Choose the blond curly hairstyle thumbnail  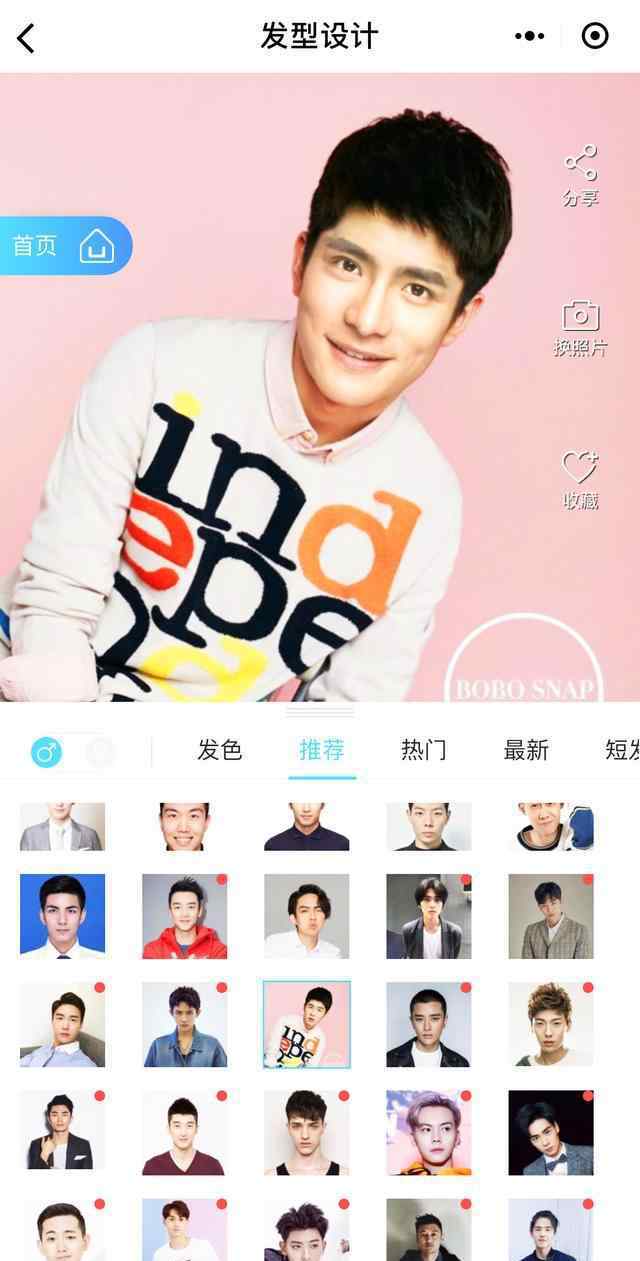click(551, 1024)
